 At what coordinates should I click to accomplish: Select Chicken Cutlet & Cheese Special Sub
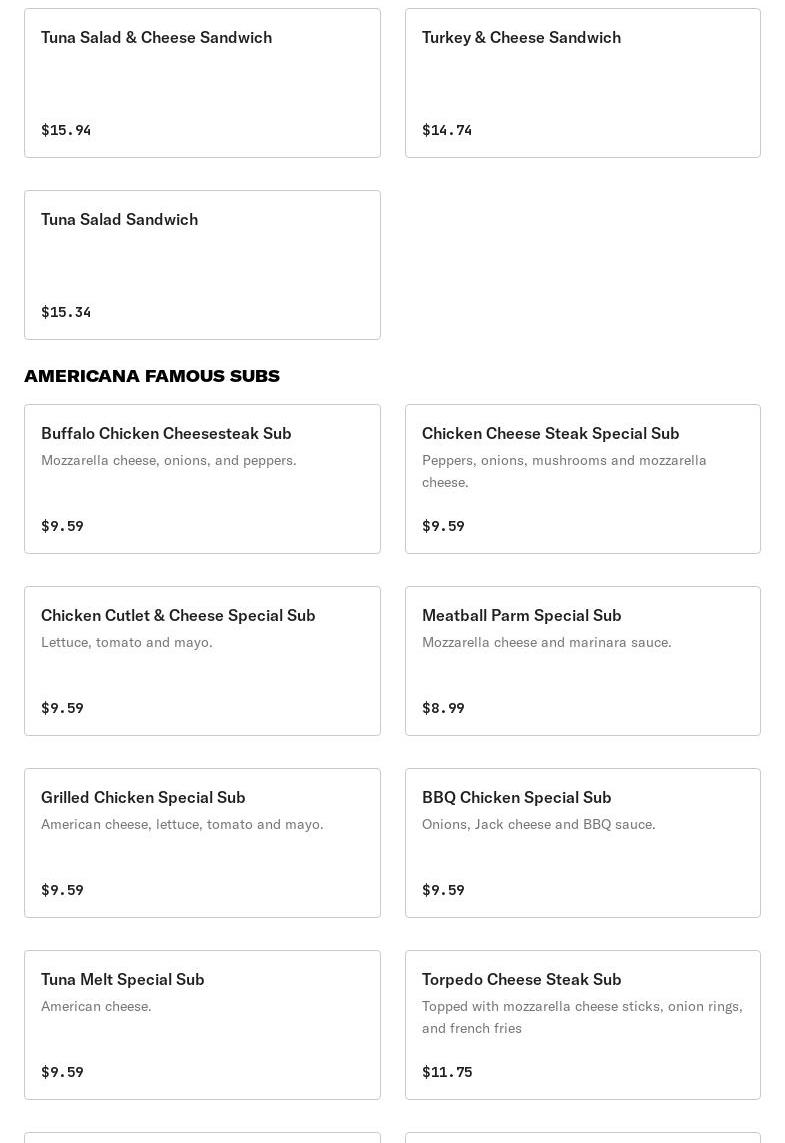[x=202, y=661]
